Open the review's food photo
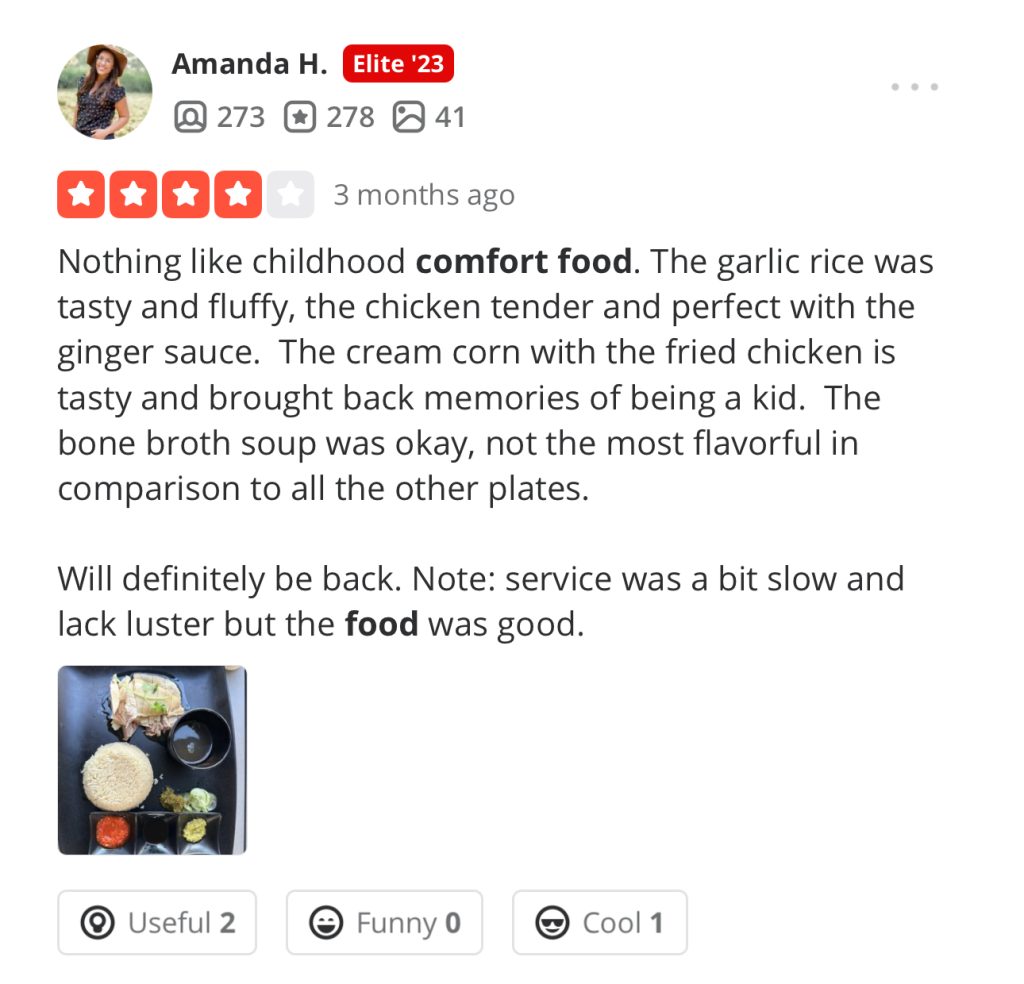1024x984 pixels. click(x=152, y=760)
